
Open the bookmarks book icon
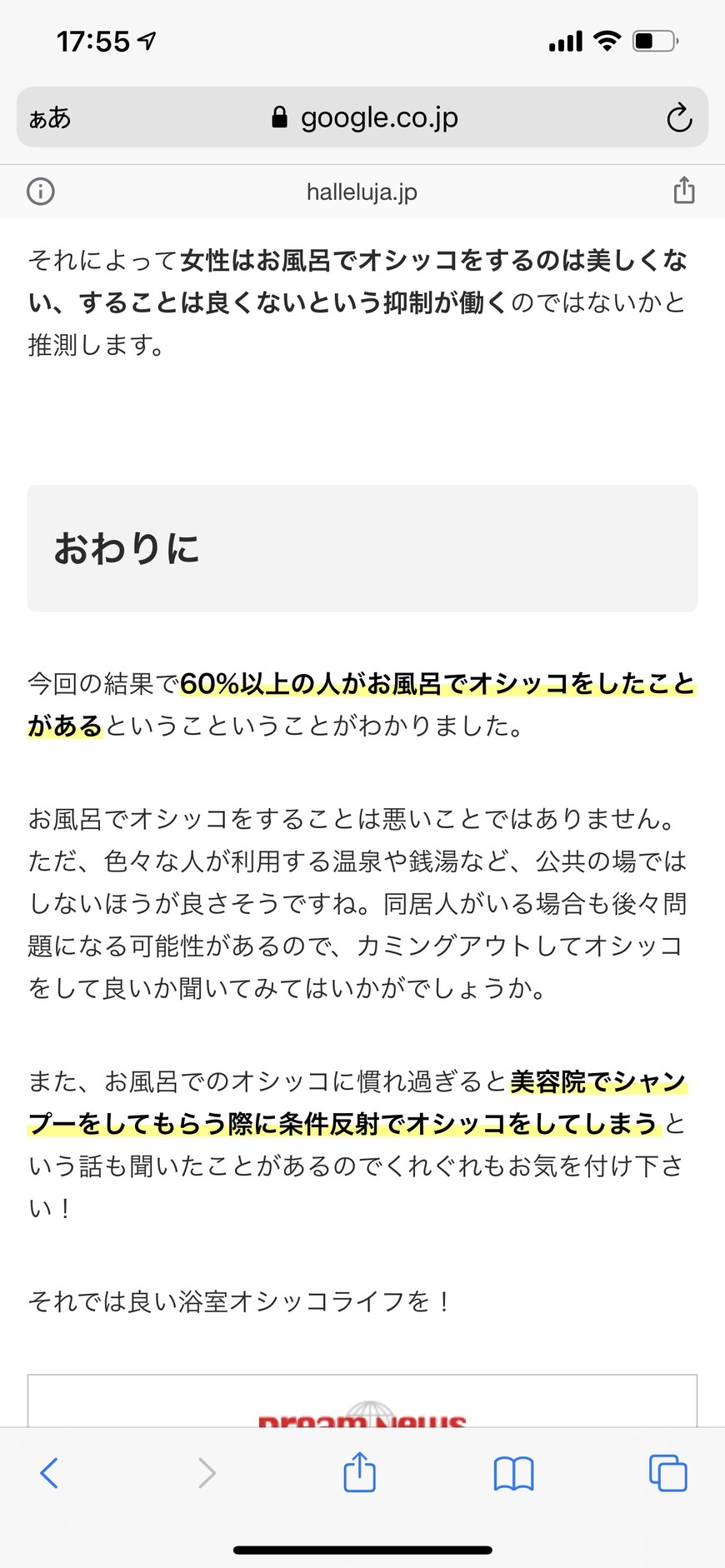click(513, 1474)
